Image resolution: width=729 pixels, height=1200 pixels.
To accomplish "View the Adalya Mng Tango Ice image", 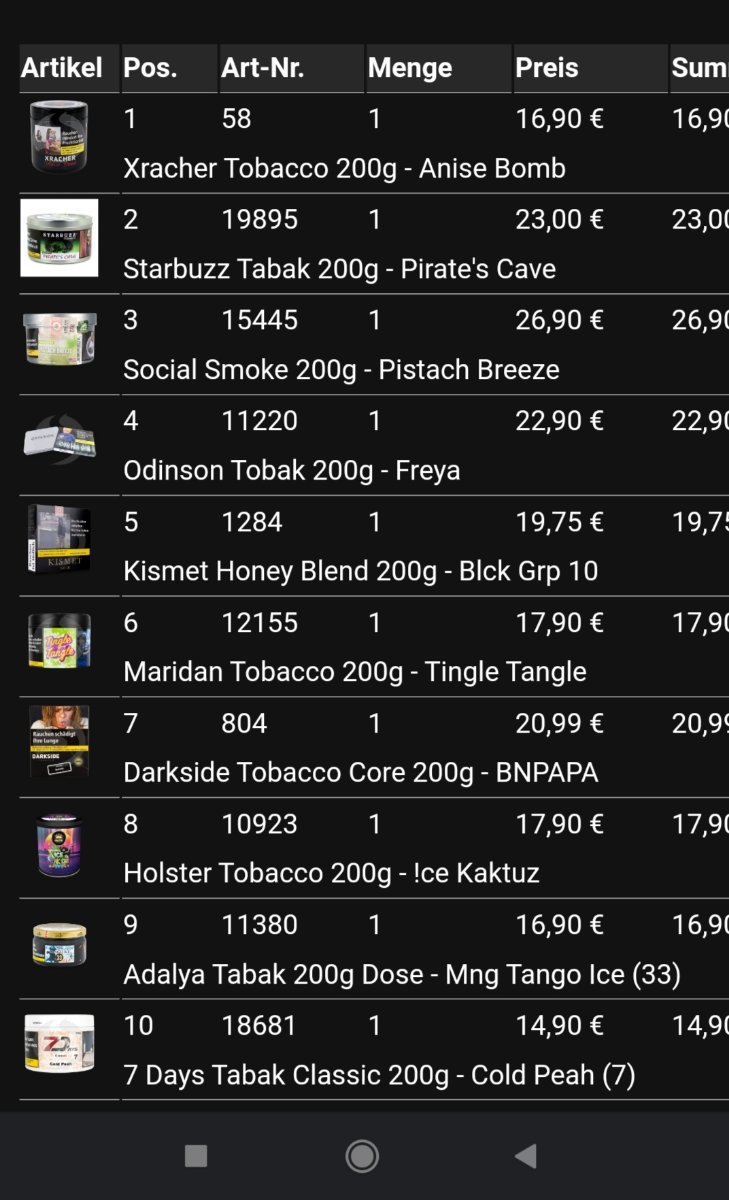I will tap(59, 943).
